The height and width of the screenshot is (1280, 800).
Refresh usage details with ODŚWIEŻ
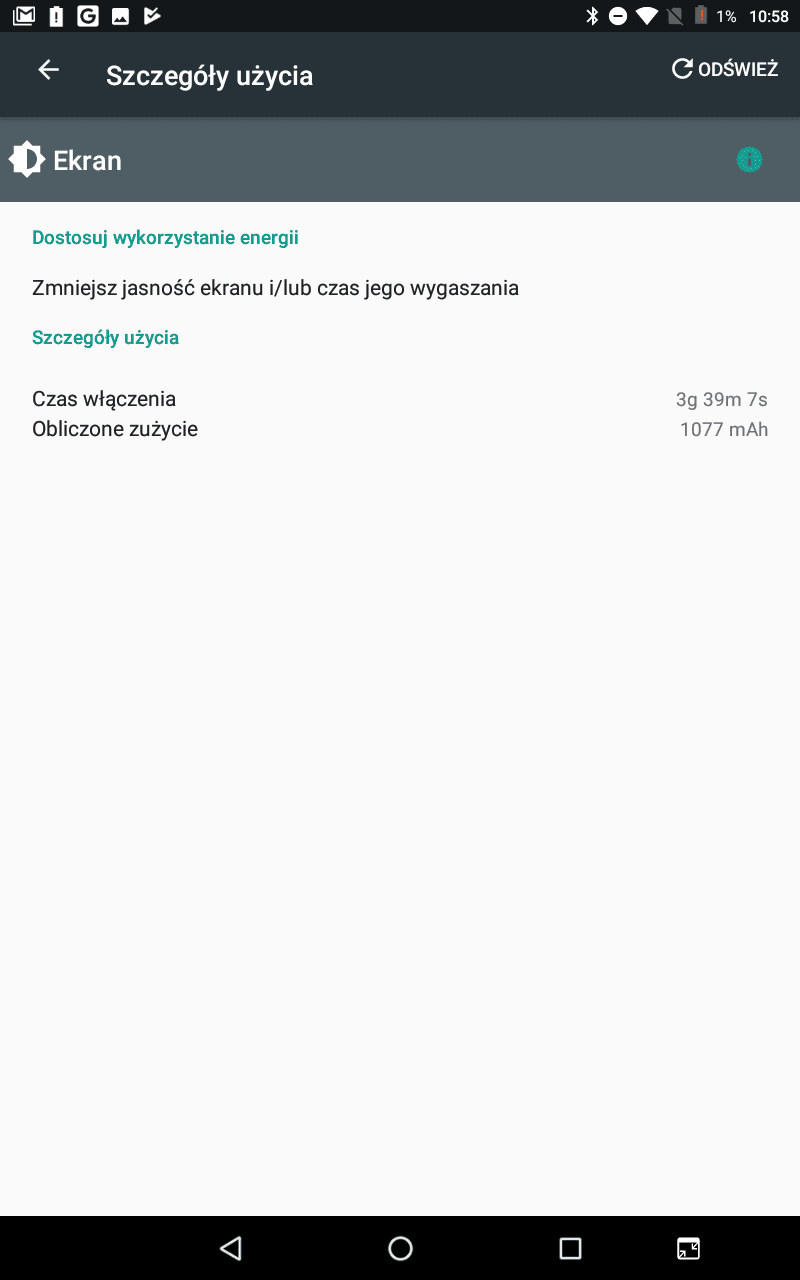click(x=725, y=69)
